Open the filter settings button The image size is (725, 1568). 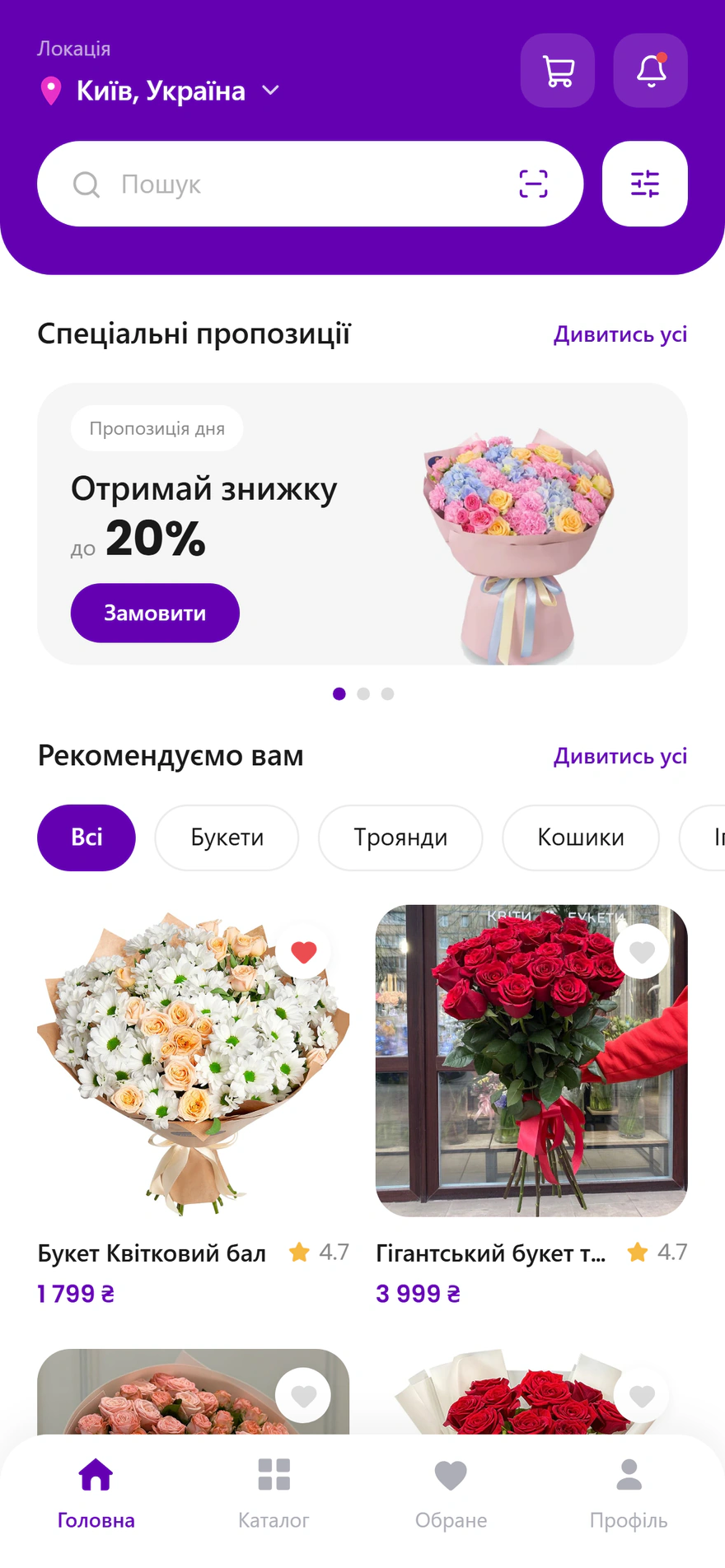click(645, 184)
